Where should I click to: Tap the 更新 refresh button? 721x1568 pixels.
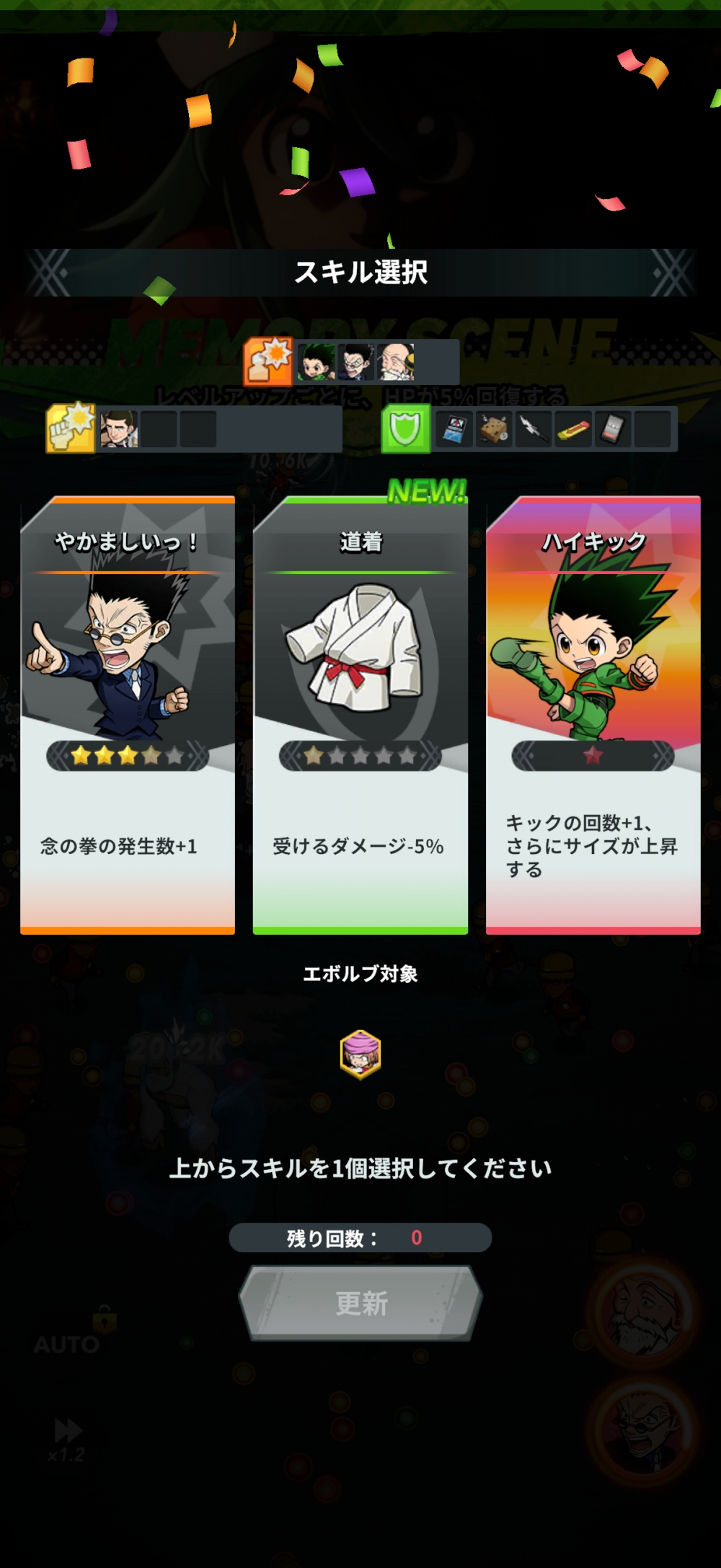360,1303
